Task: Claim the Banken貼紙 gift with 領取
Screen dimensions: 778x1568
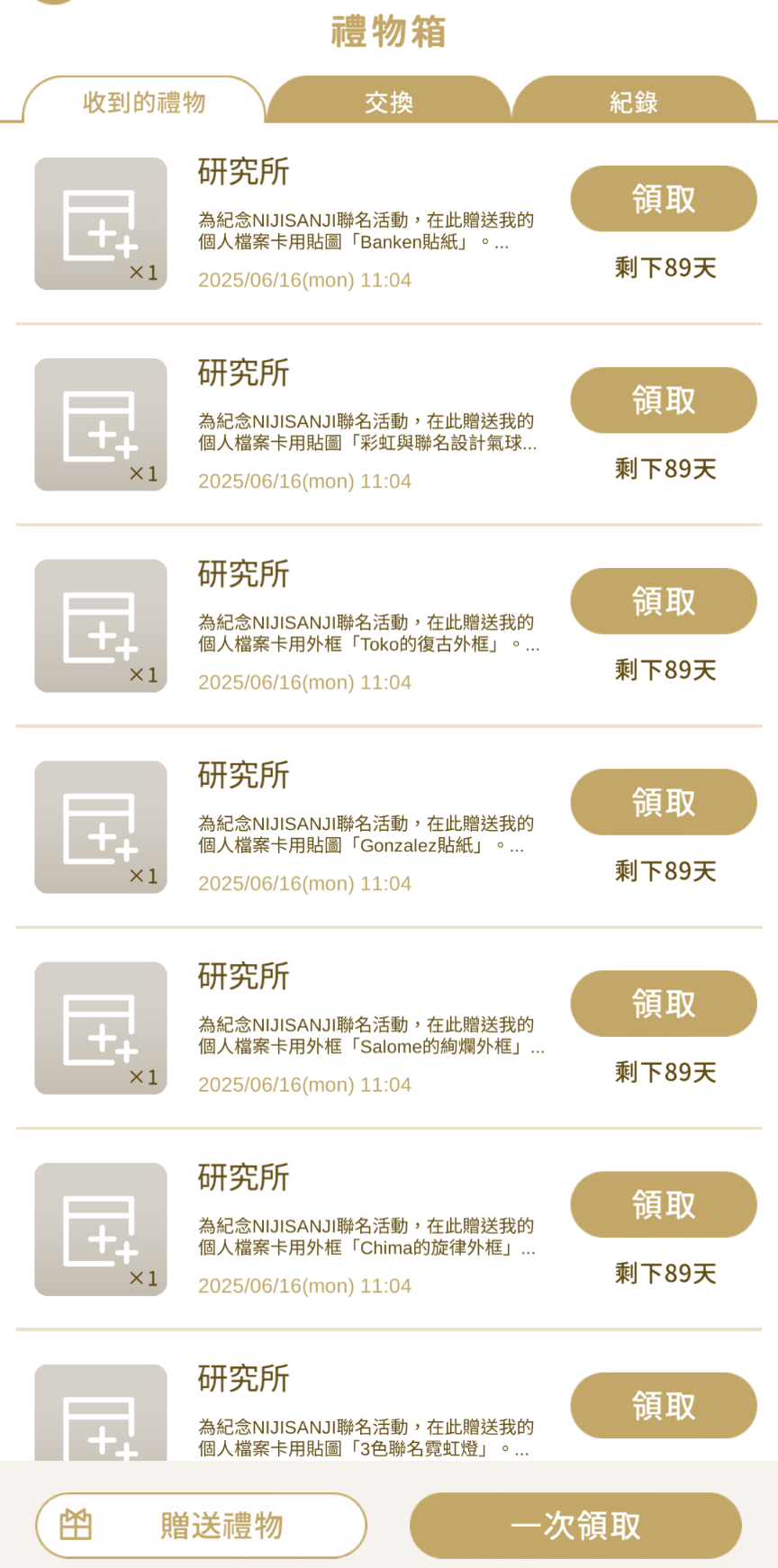Action: [x=664, y=199]
